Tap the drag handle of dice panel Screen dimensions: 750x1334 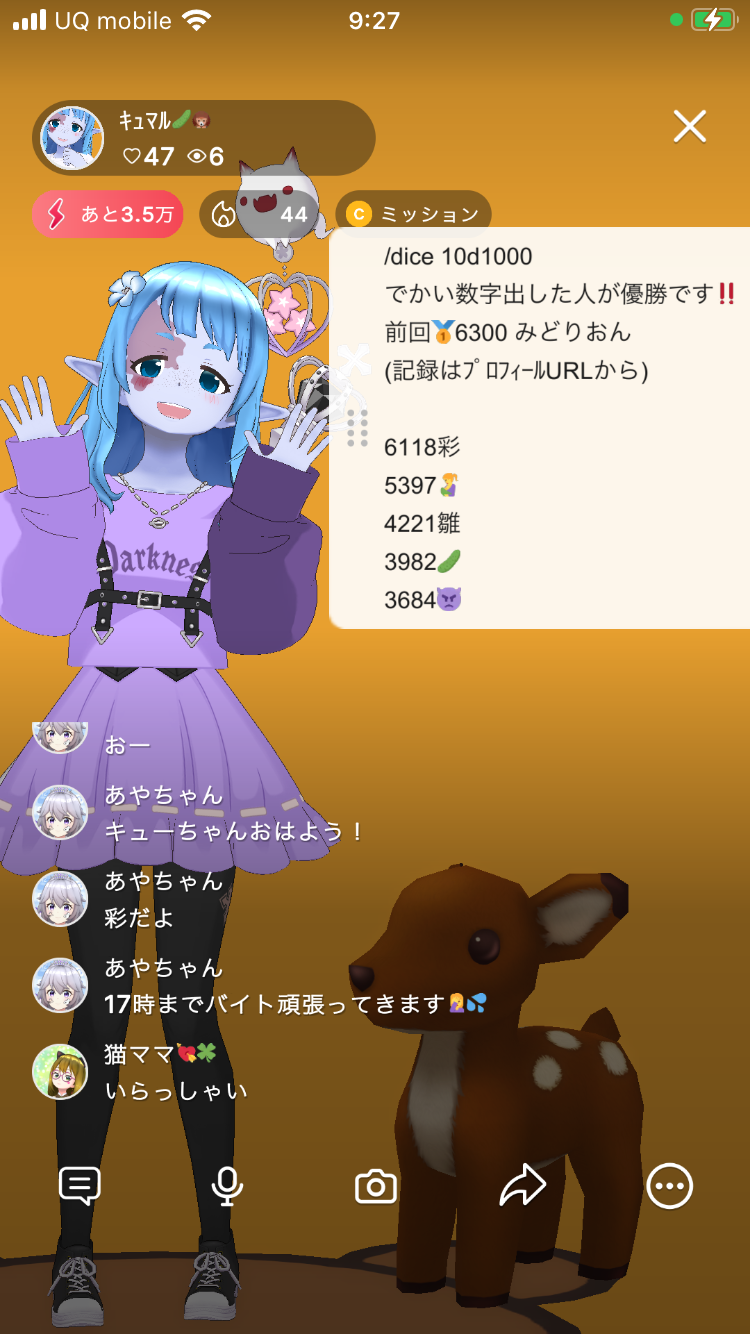pos(358,428)
